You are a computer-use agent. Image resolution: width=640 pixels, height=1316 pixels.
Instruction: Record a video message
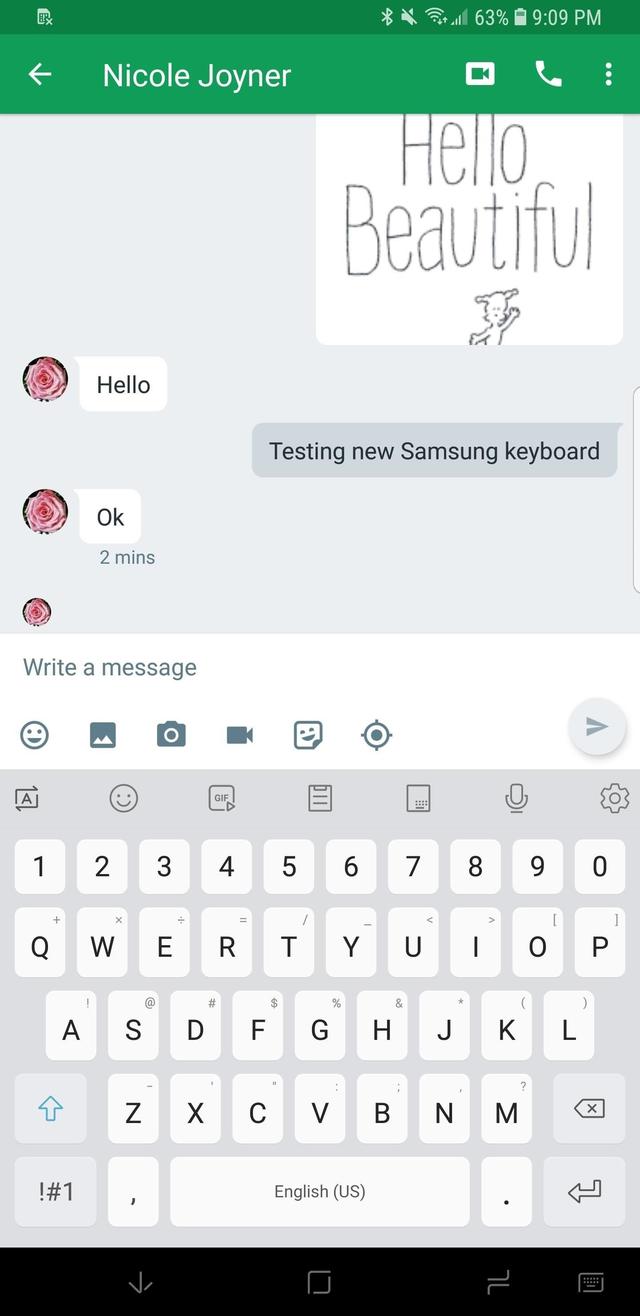(x=239, y=735)
